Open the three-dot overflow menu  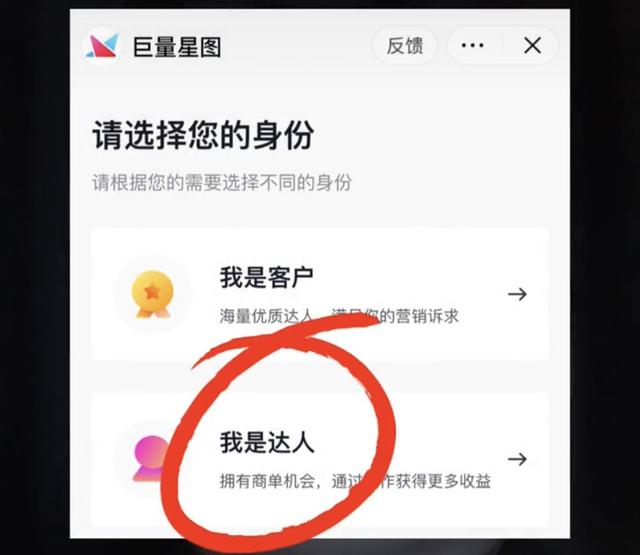coord(472,45)
